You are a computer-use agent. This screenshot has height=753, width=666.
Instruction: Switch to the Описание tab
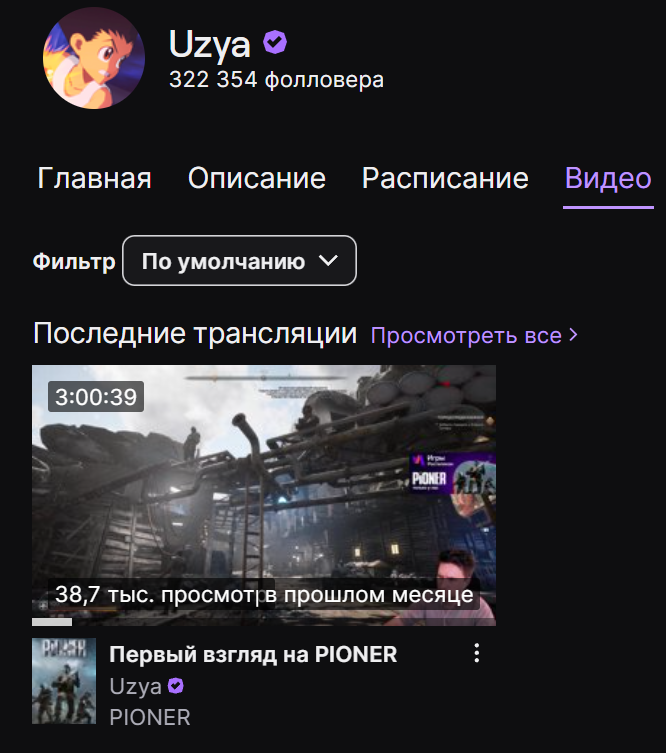(x=257, y=179)
